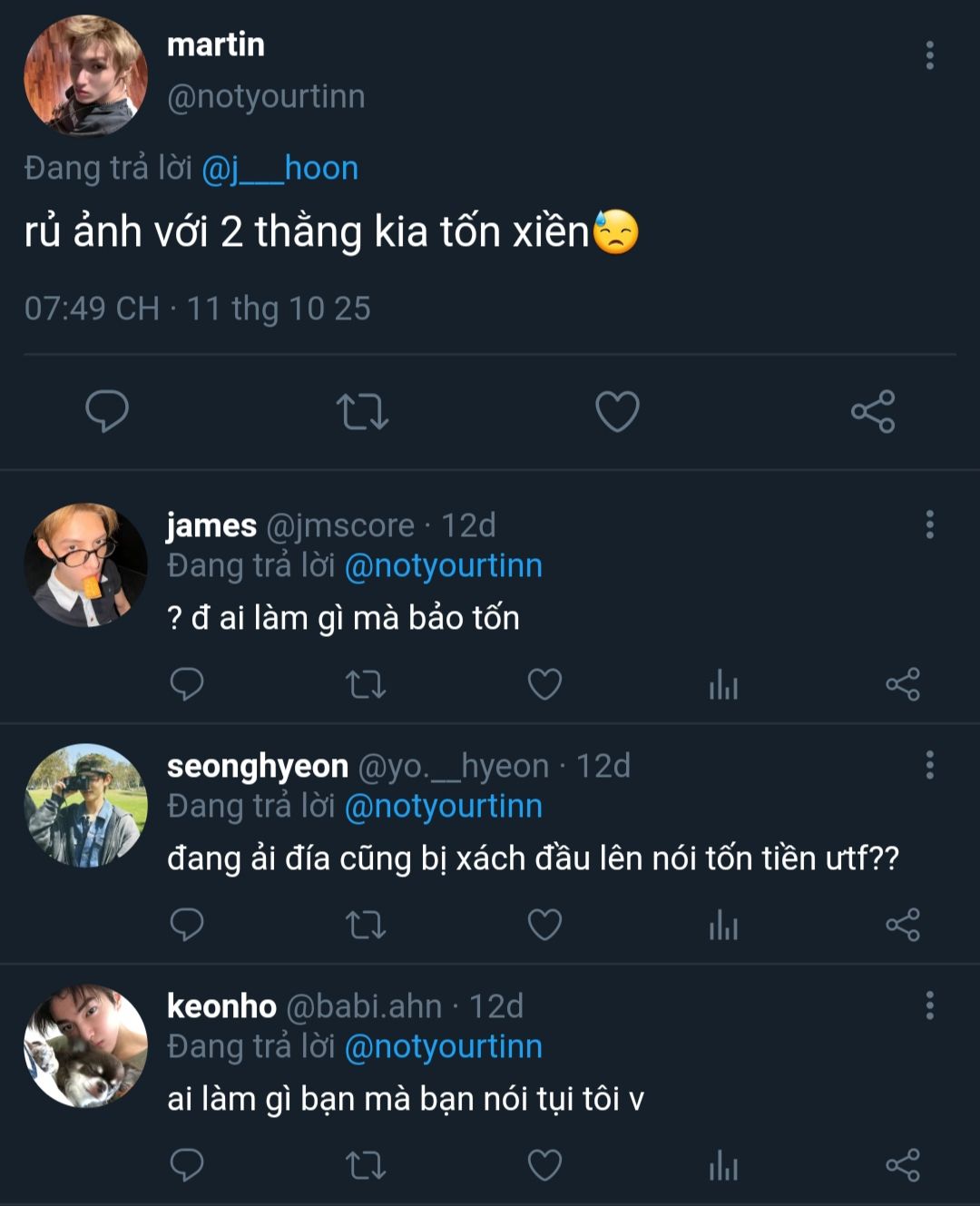Tap @notyourtinn link in keonho's reply

(443, 1047)
